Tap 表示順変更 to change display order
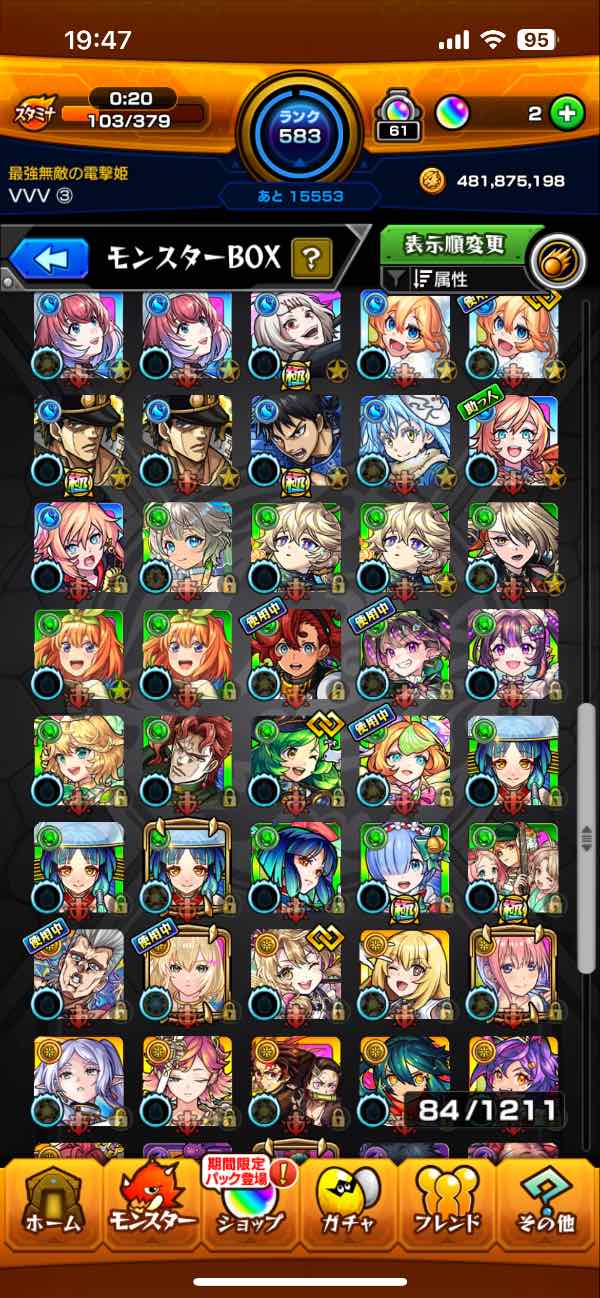The width and height of the screenshot is (600, 1298). coord(455,244)
